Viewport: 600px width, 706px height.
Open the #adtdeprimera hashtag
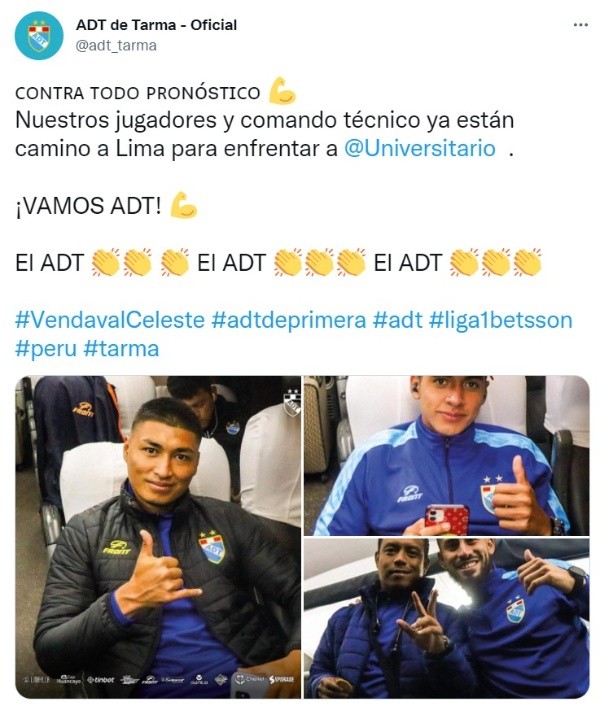(288, 320)
